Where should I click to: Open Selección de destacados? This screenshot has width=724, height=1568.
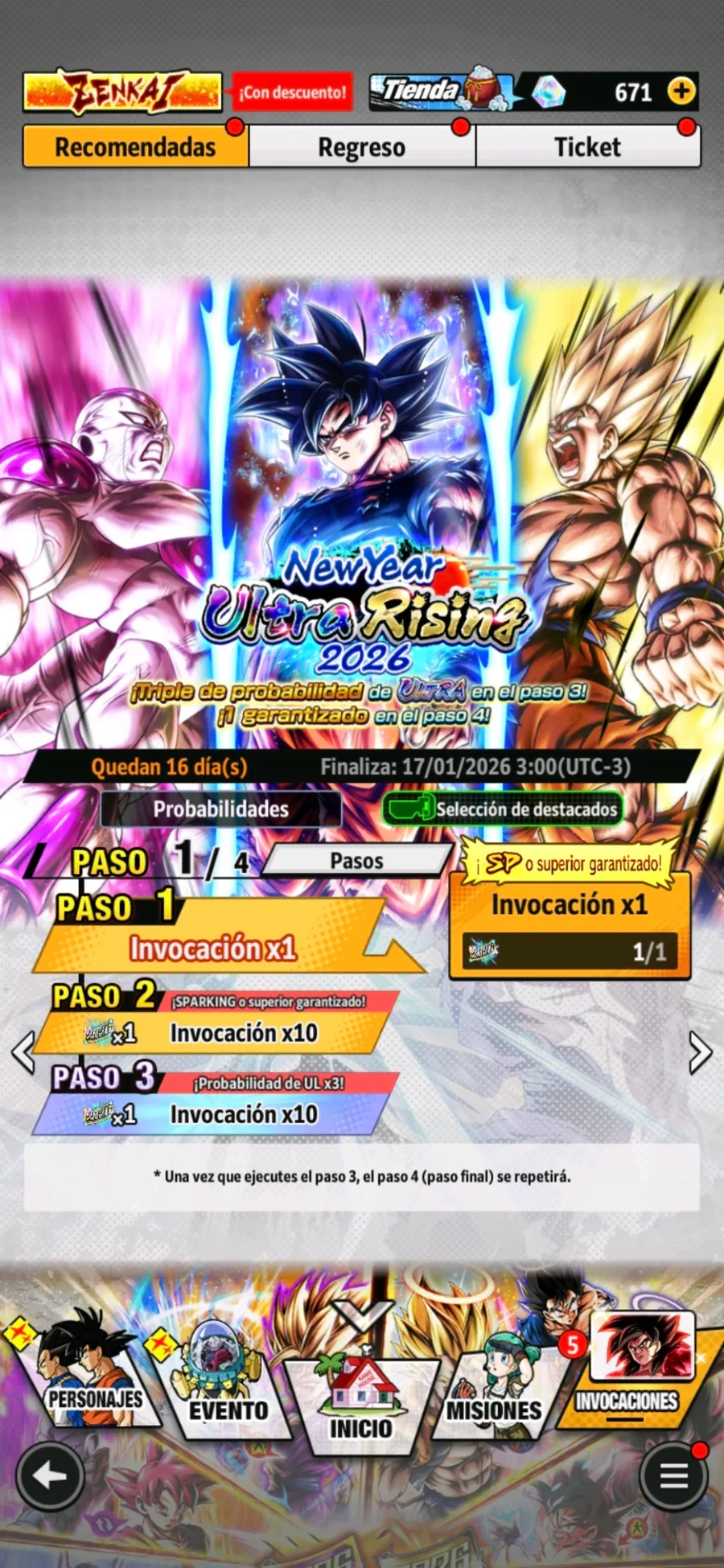(x=503, y=809)
